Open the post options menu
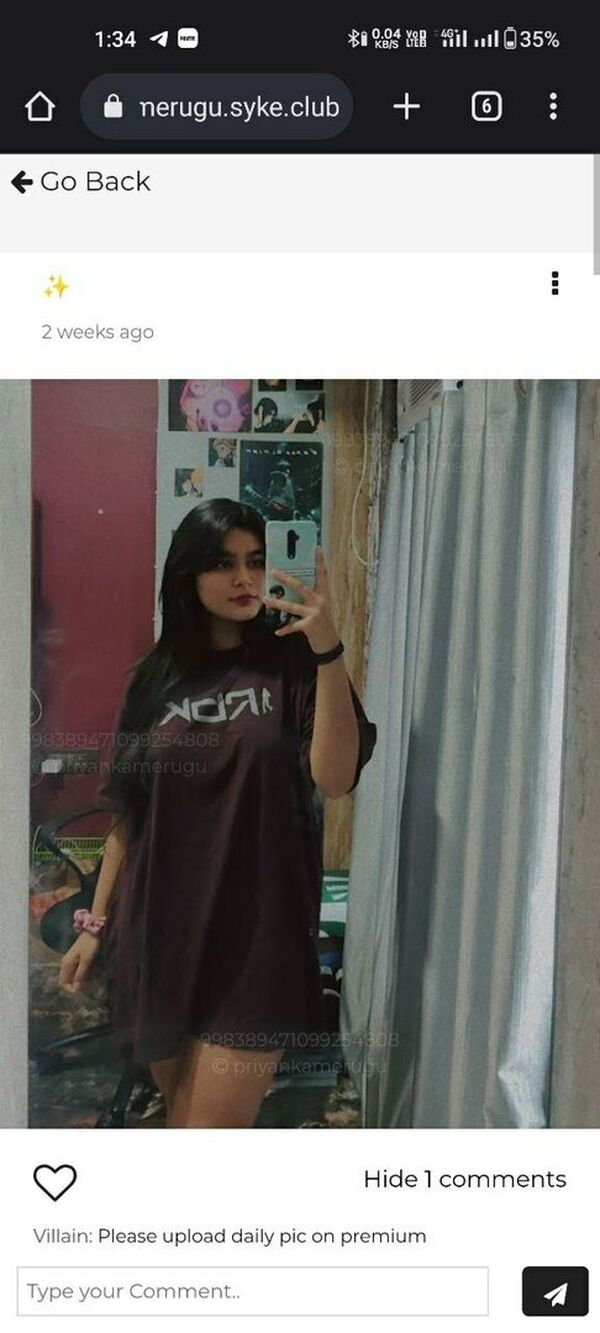 (555, 284)
